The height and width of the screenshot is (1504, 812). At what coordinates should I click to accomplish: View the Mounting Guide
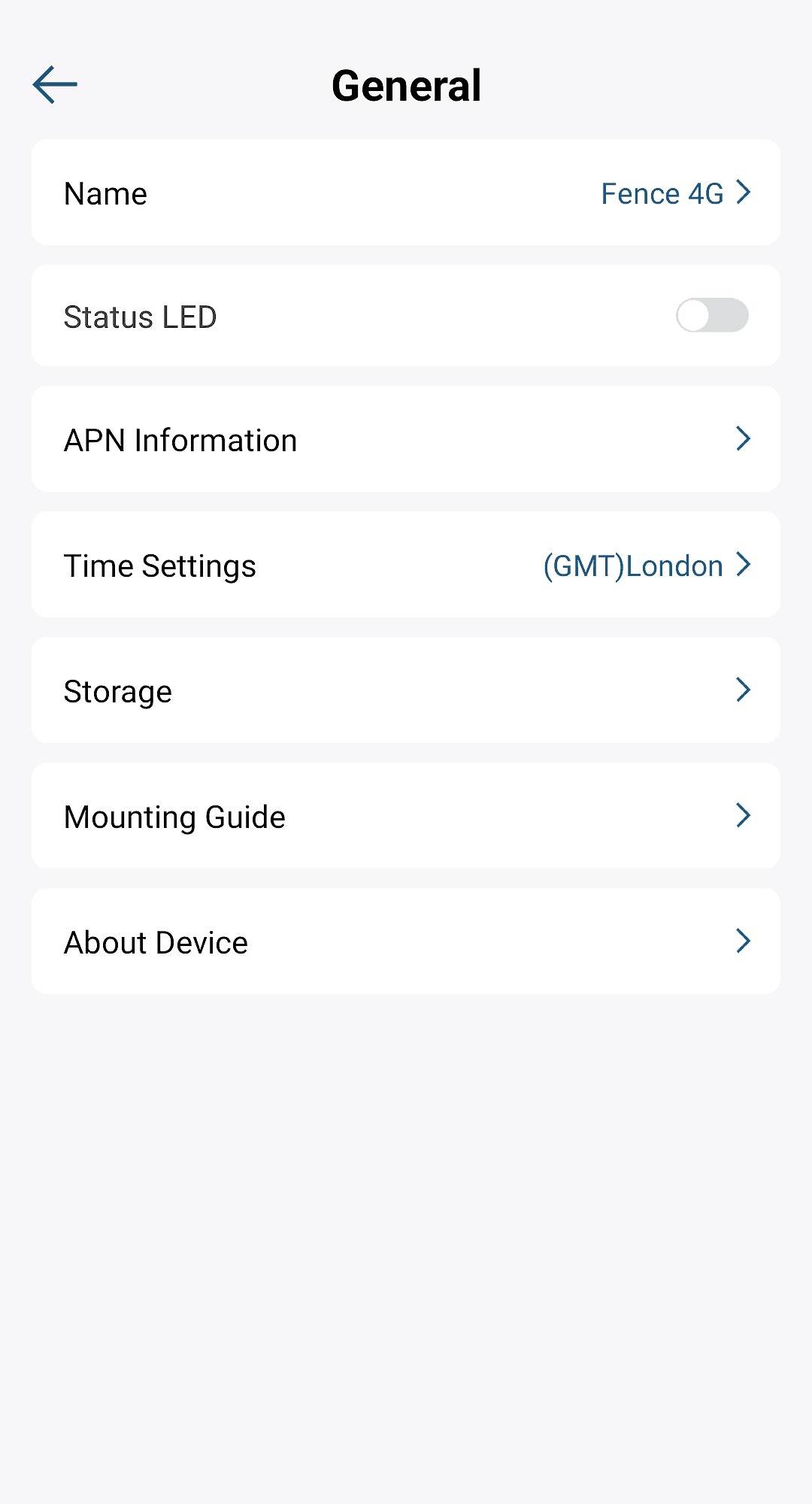click(x=406, y=816)
